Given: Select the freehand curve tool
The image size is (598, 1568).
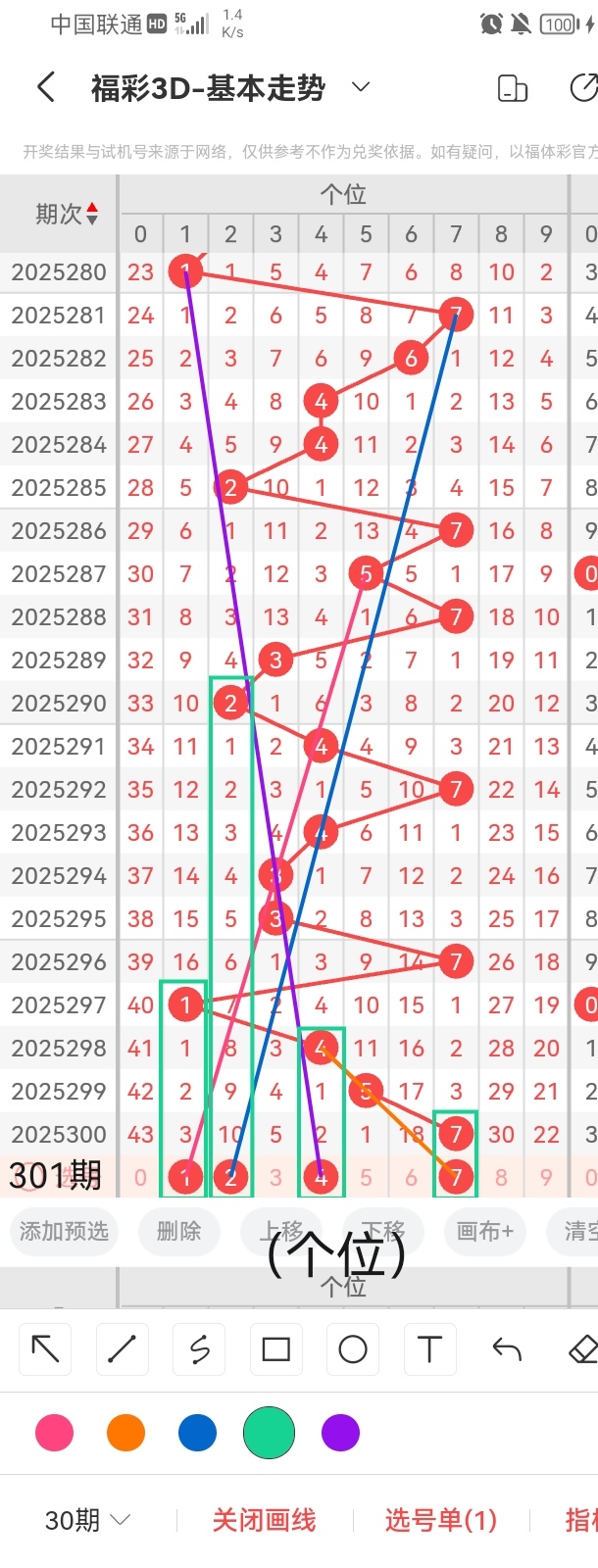Looking at the screenshot, I should [199, 1349].
